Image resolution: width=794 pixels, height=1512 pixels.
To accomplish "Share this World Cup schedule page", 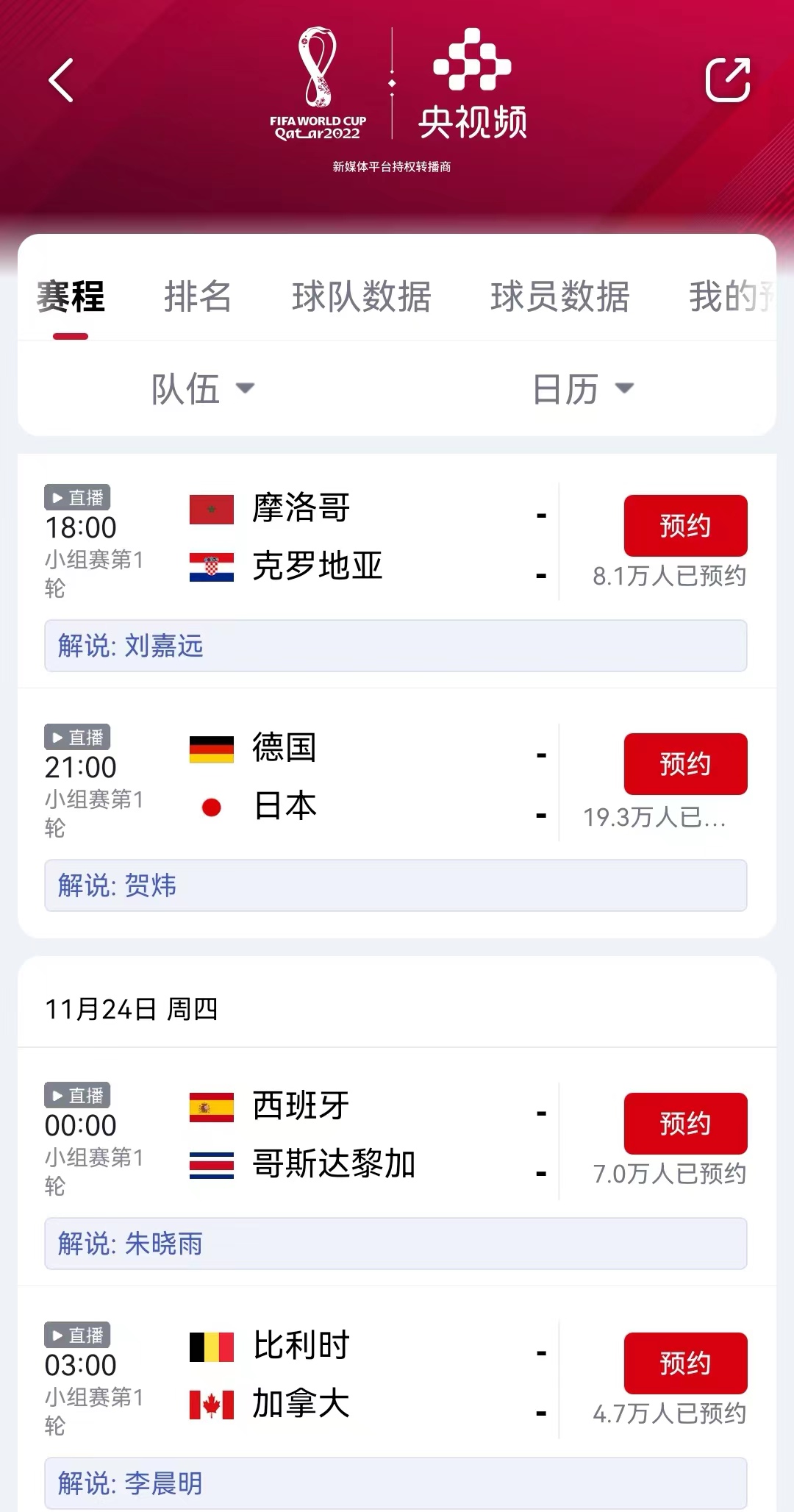I will point(727,79).
